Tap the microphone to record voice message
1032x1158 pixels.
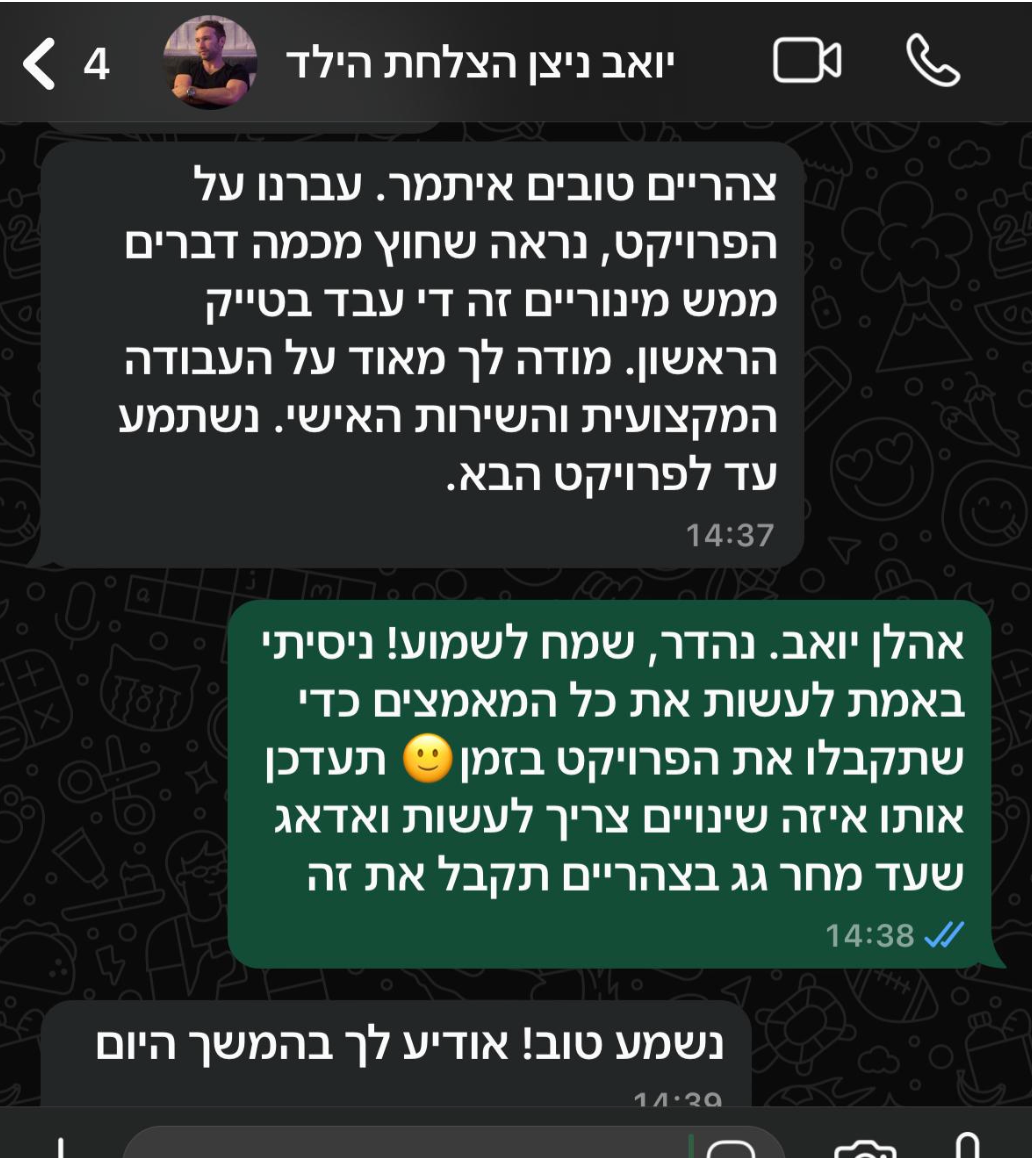[966, 1150]
